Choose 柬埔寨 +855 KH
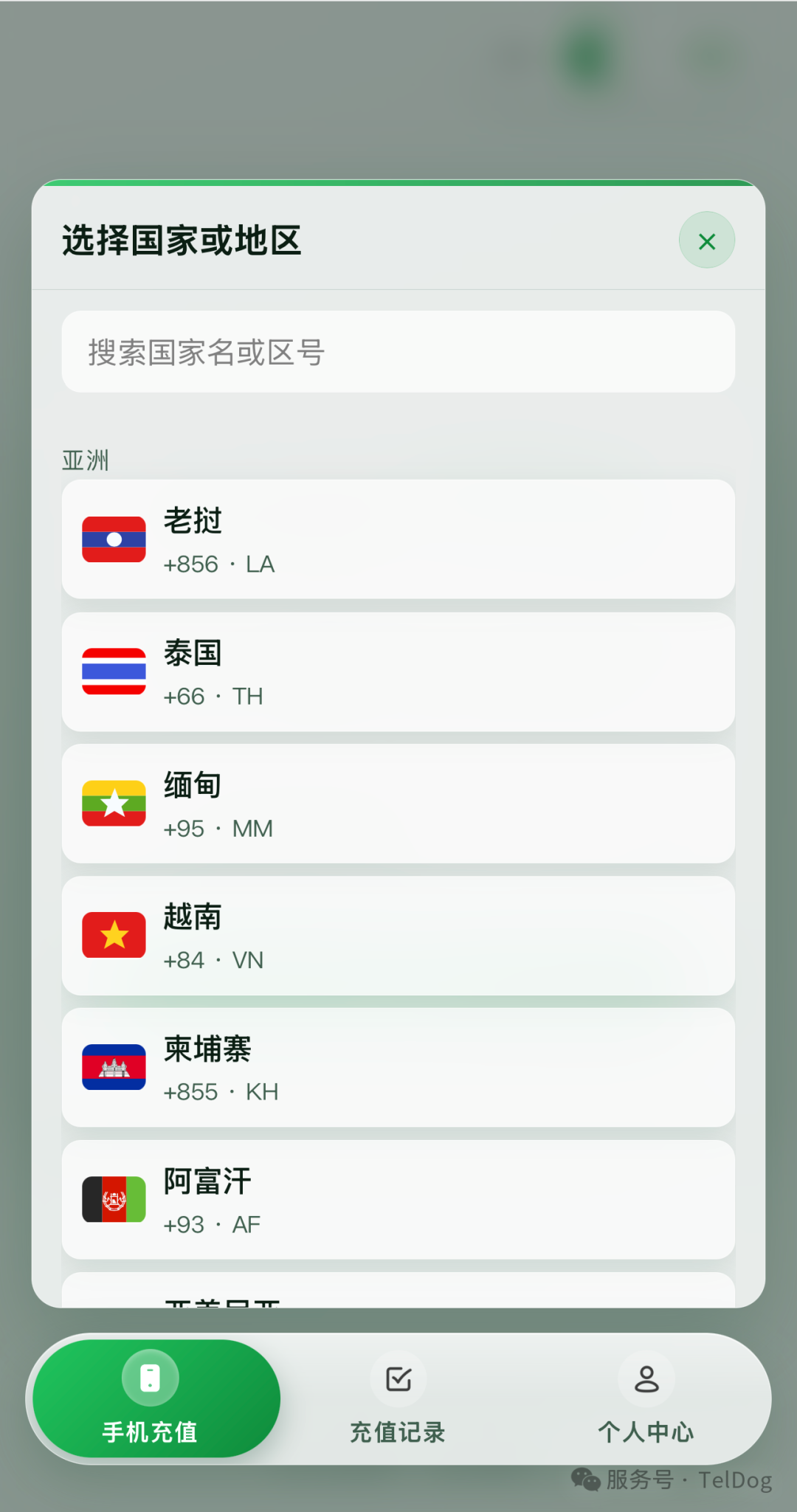797x1512 pixels. 398,1068
